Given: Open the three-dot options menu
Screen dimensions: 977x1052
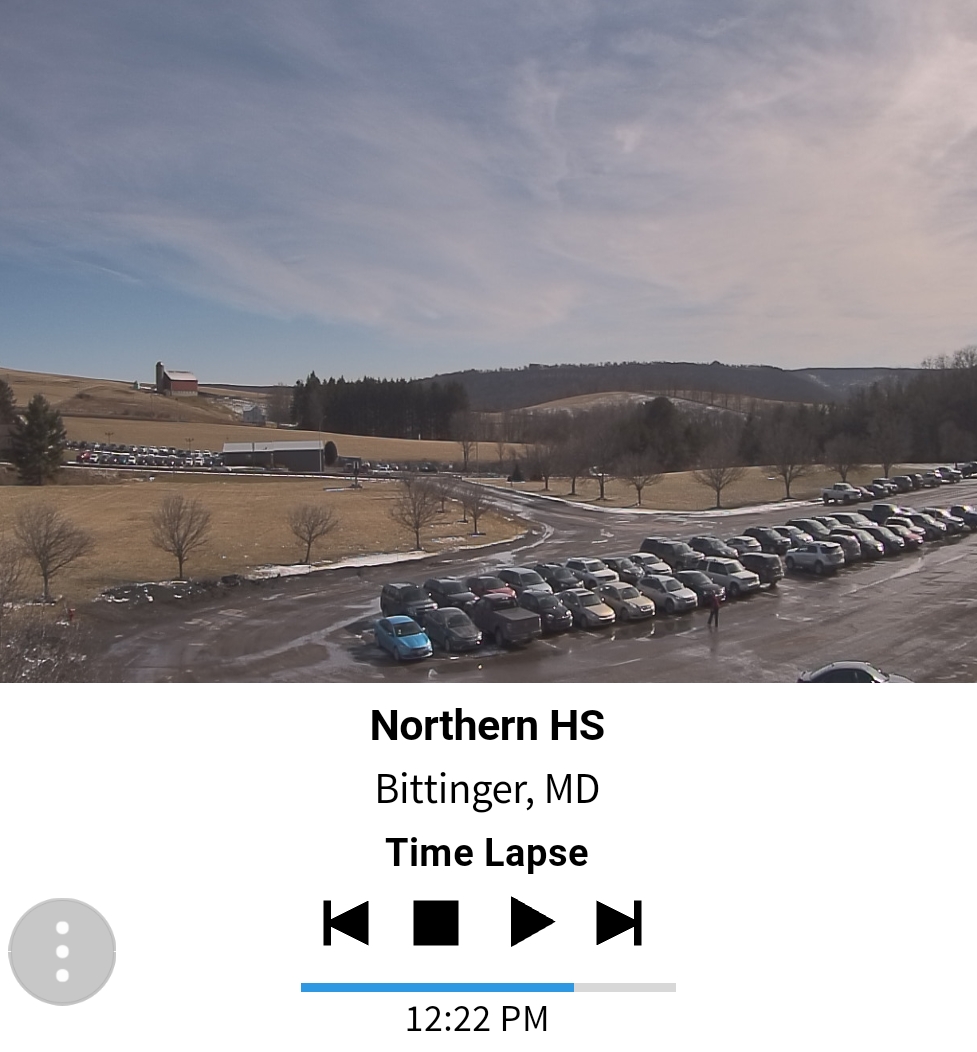Looking at the screenshot, I should tap(62, 951).
